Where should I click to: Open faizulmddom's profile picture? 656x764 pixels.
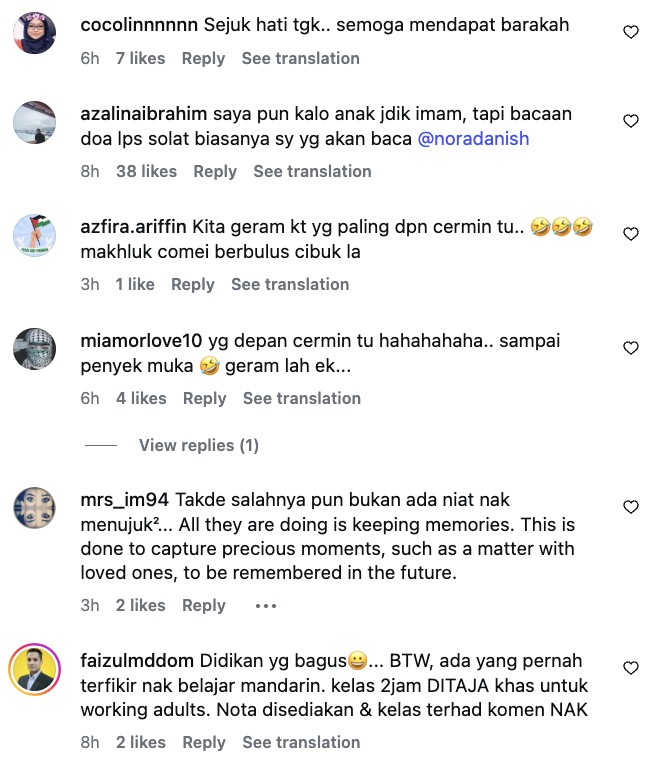coord(34,670)
